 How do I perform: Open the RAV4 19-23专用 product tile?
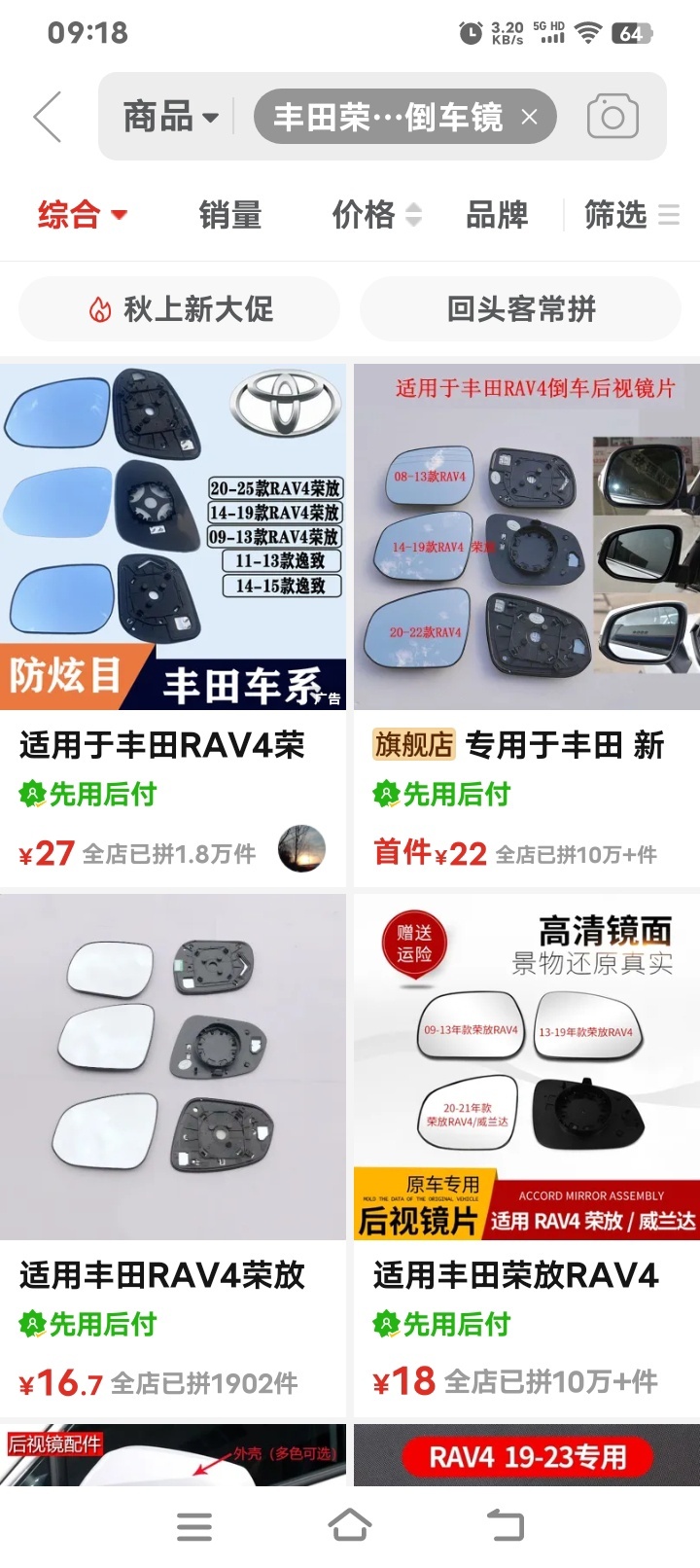tap(526, 1455)
